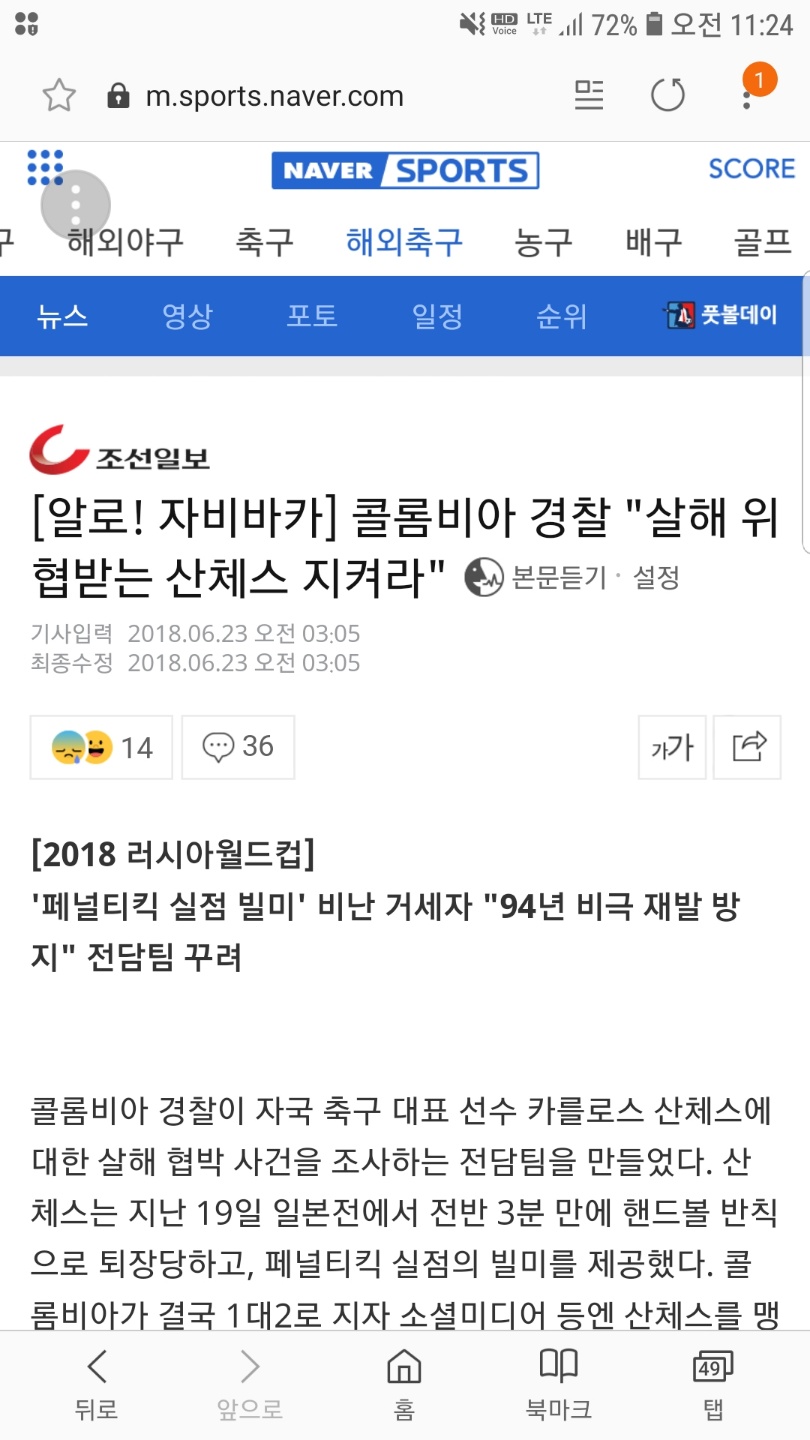This screenshot has width=810, height=1440.
Task: Select the 농구 category
Action: [543, 241]
